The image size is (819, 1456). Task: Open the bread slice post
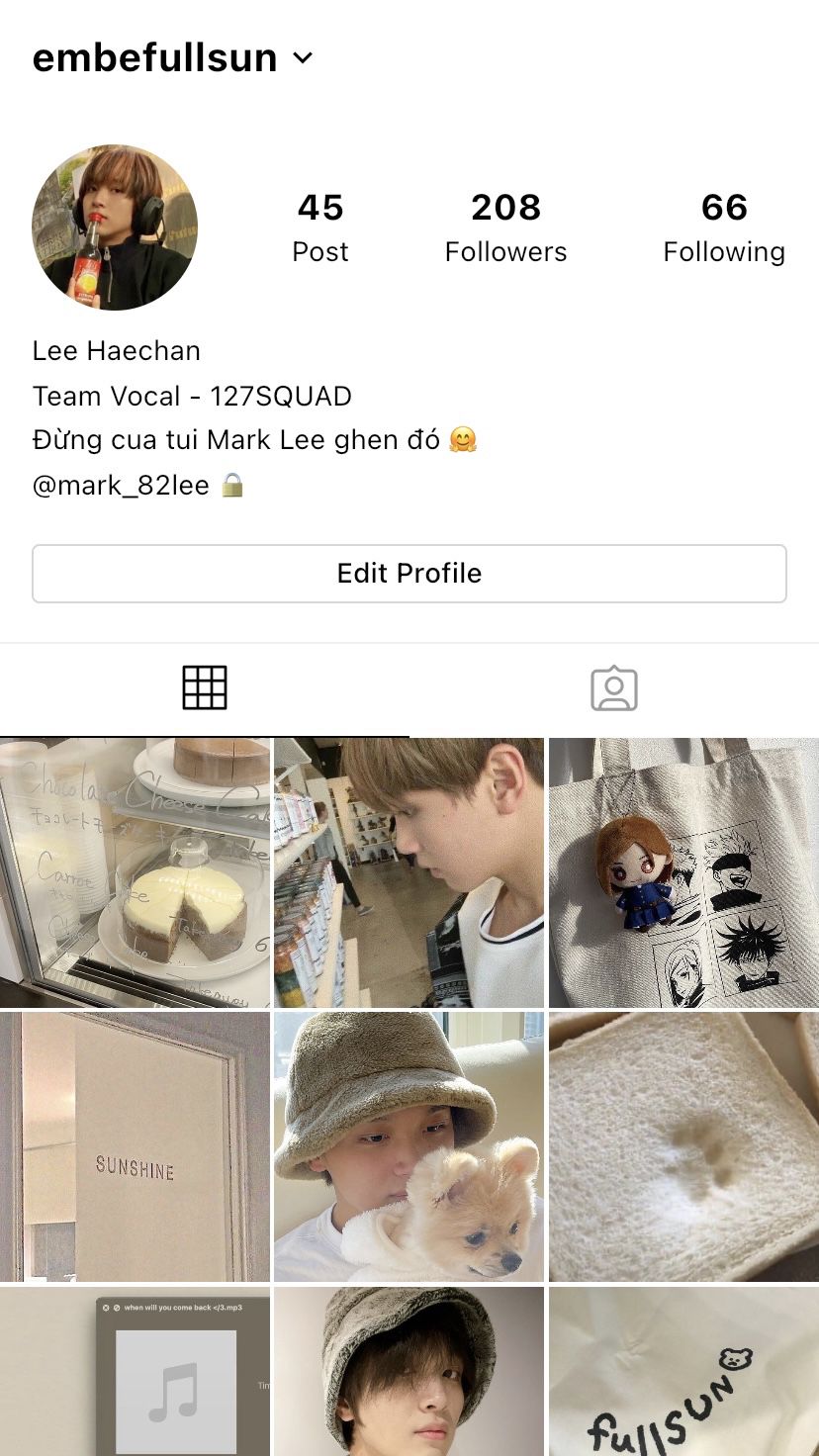pos(683,1146)
